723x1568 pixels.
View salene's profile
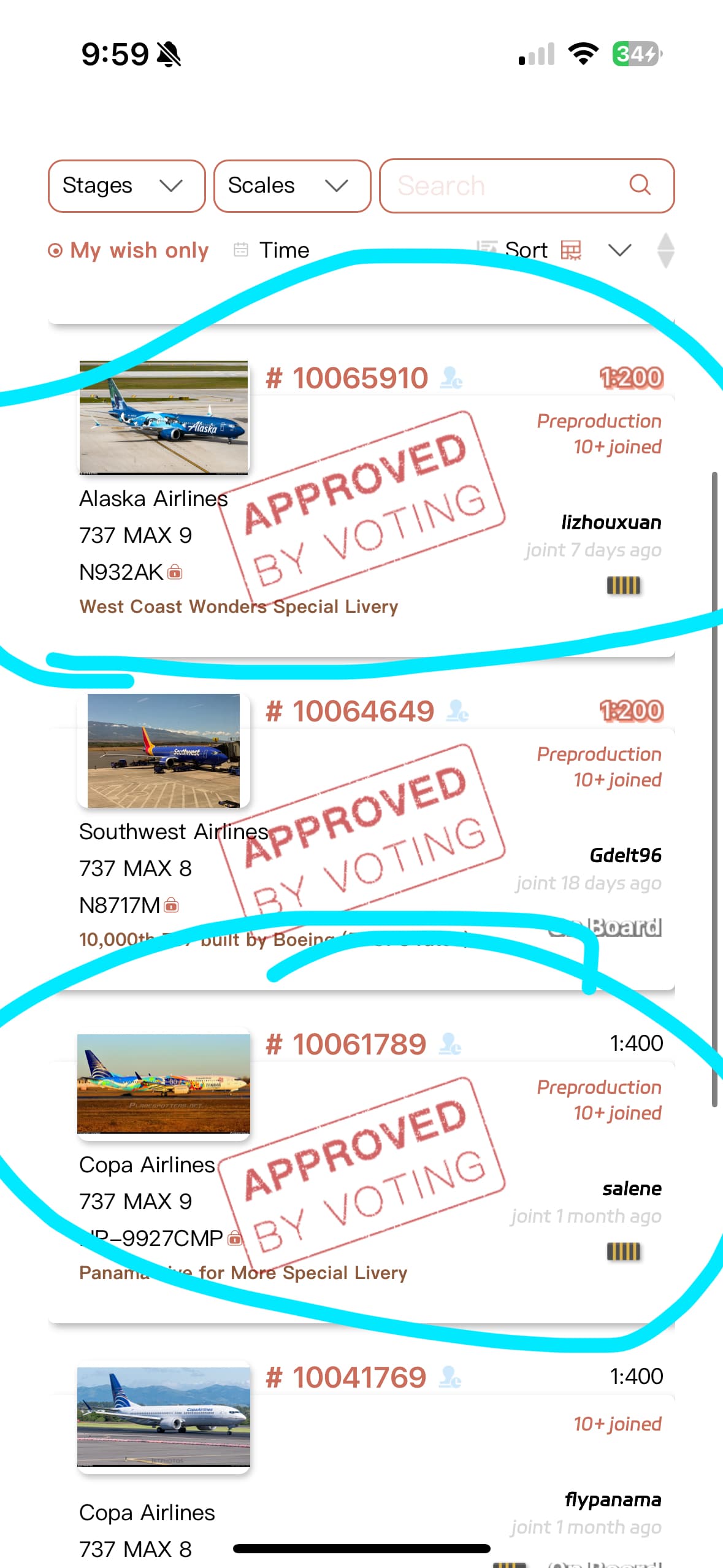(x=632, y=1188)
